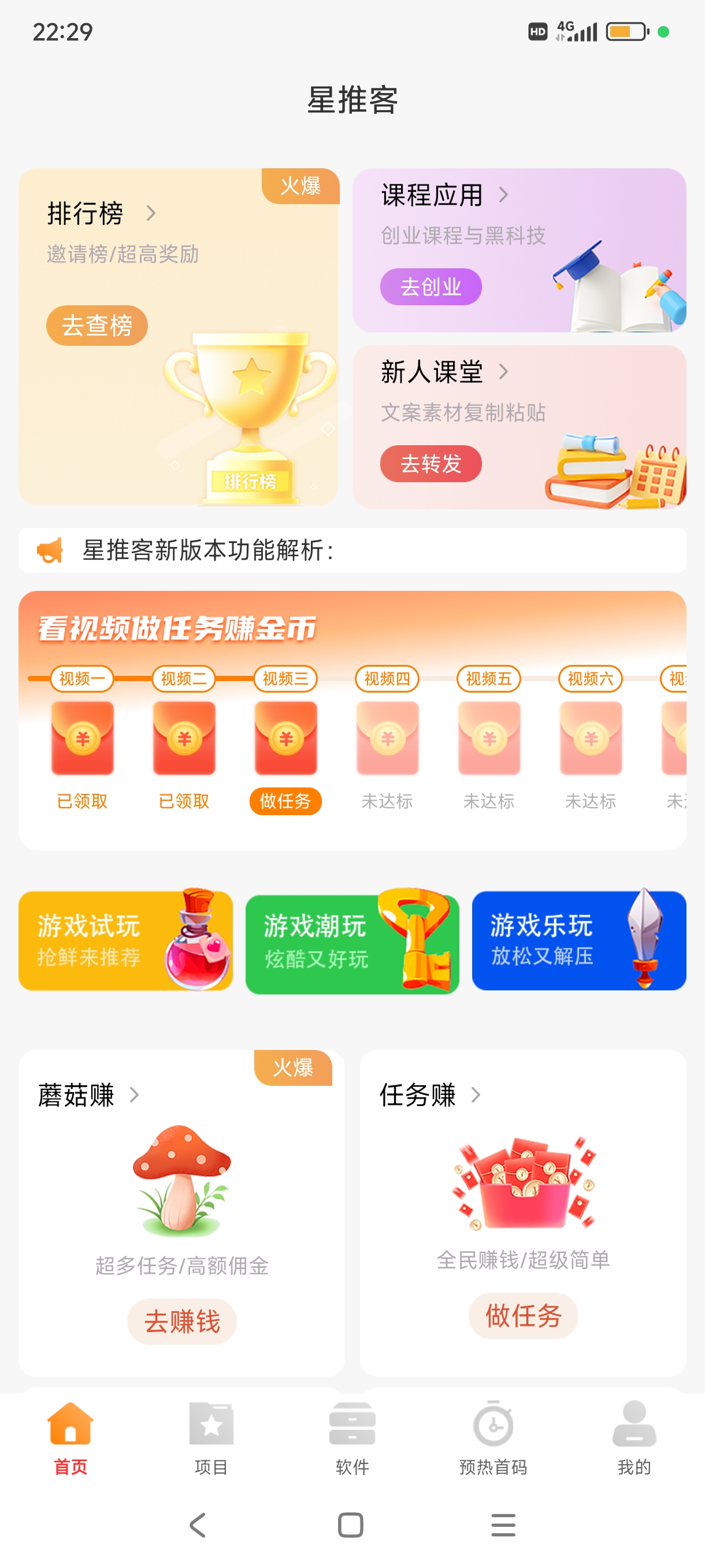Screen dimensions: 705x1568
Task: Open the 排行榜 title link
Action: point(102,214)
